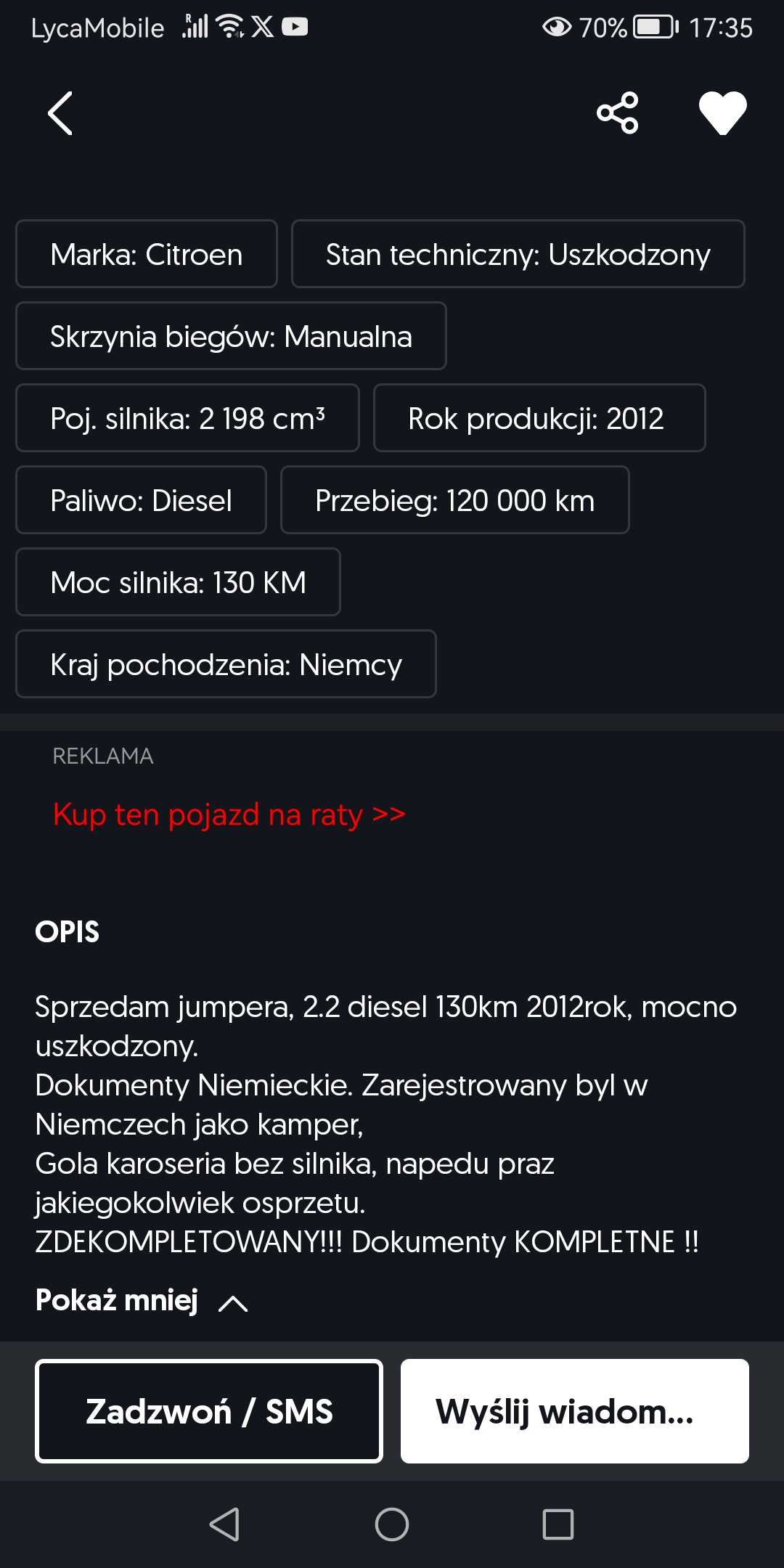Go to the system home screen

pyautogui.click(x=392, y=1524)
